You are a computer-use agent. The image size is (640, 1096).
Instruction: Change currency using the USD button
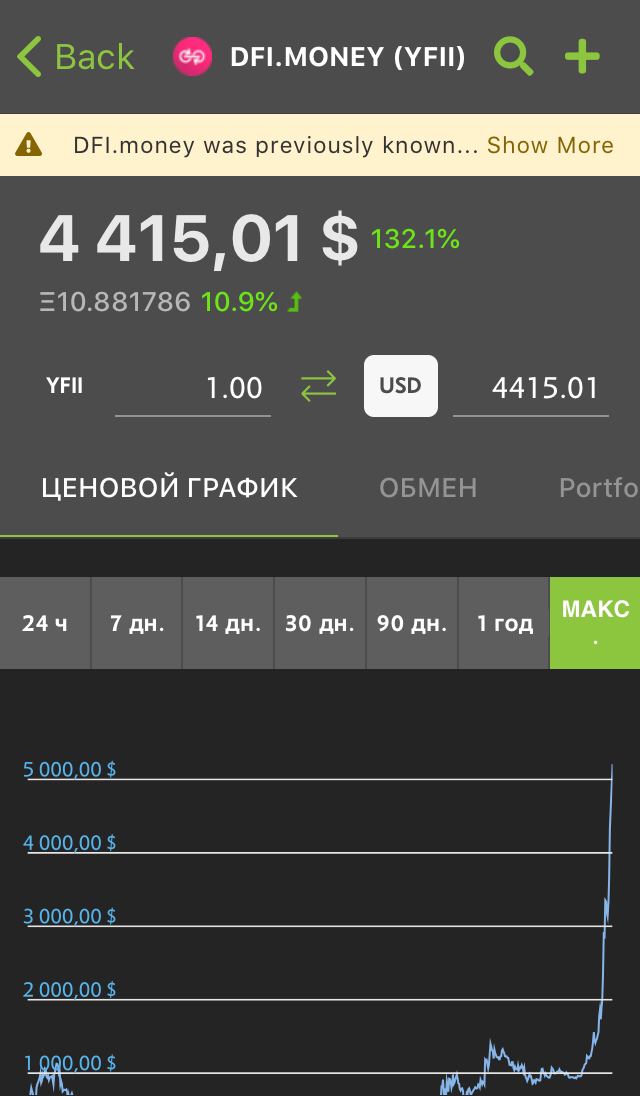pos(401,386)
